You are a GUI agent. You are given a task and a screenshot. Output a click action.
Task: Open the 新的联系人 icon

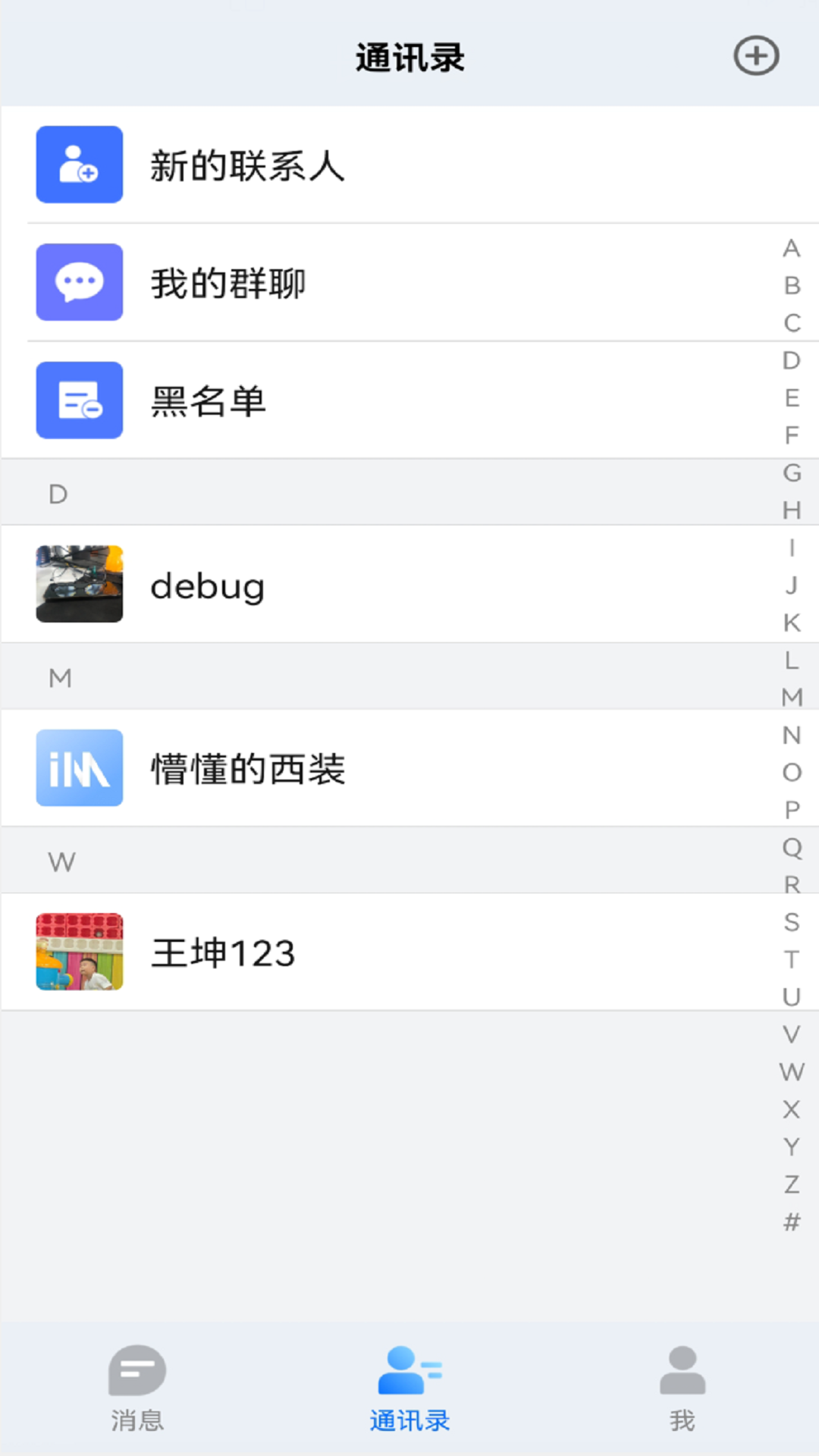pos(79,165)
